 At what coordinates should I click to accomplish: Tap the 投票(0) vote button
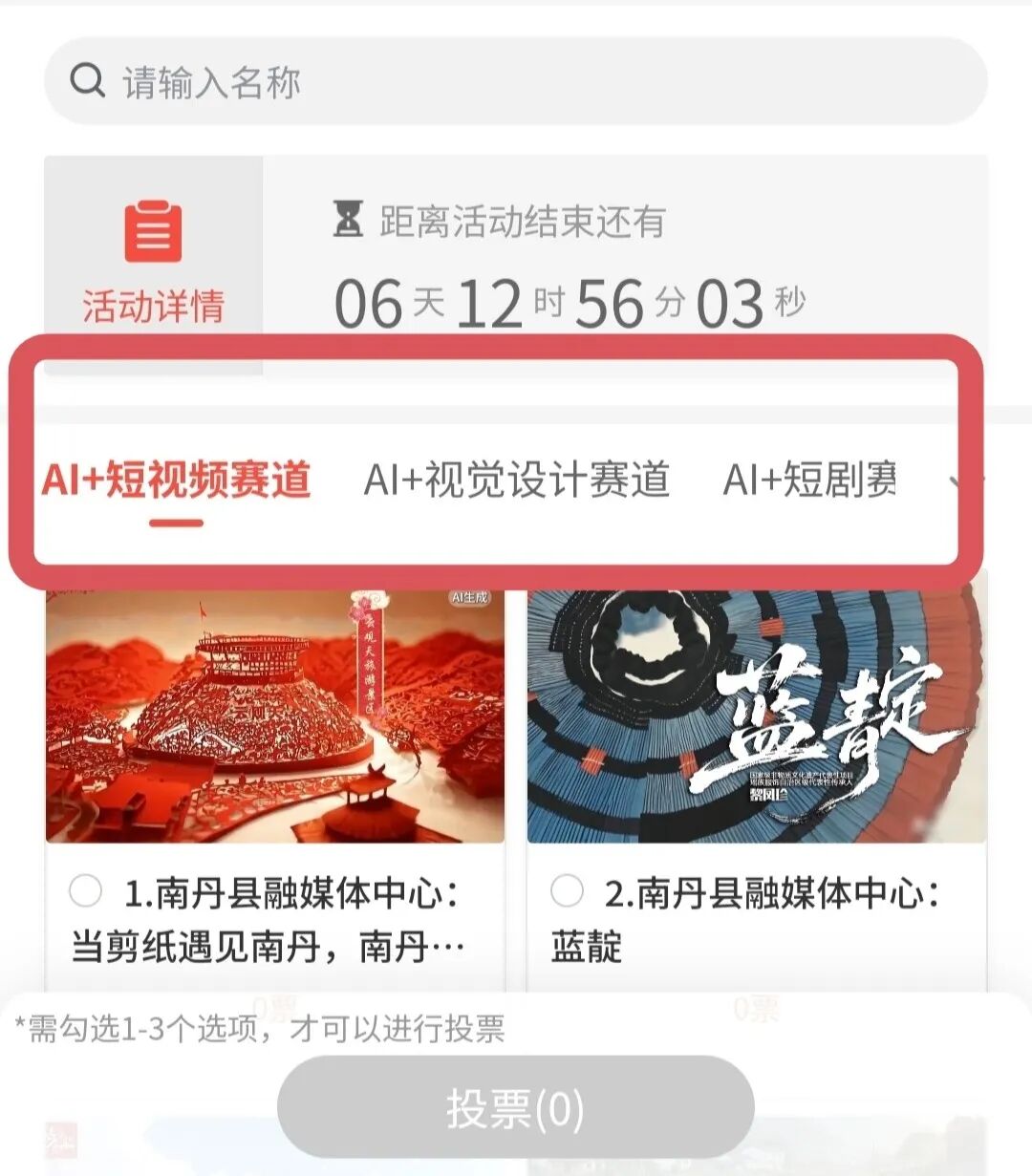pos(516,1108)
